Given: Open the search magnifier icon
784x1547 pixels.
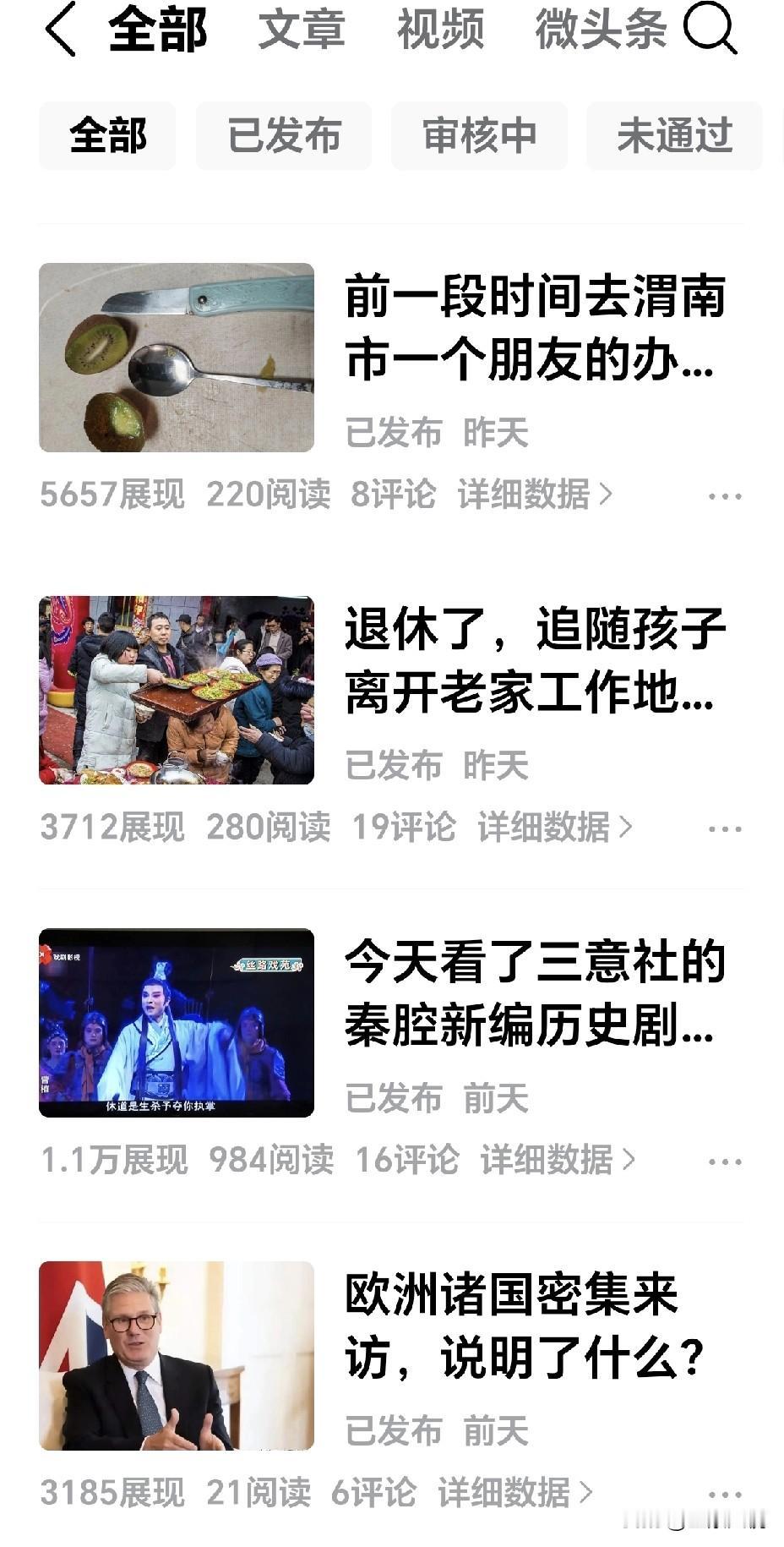Looking at the screenshot, I should pyautogui.click(x=710, y=30).
